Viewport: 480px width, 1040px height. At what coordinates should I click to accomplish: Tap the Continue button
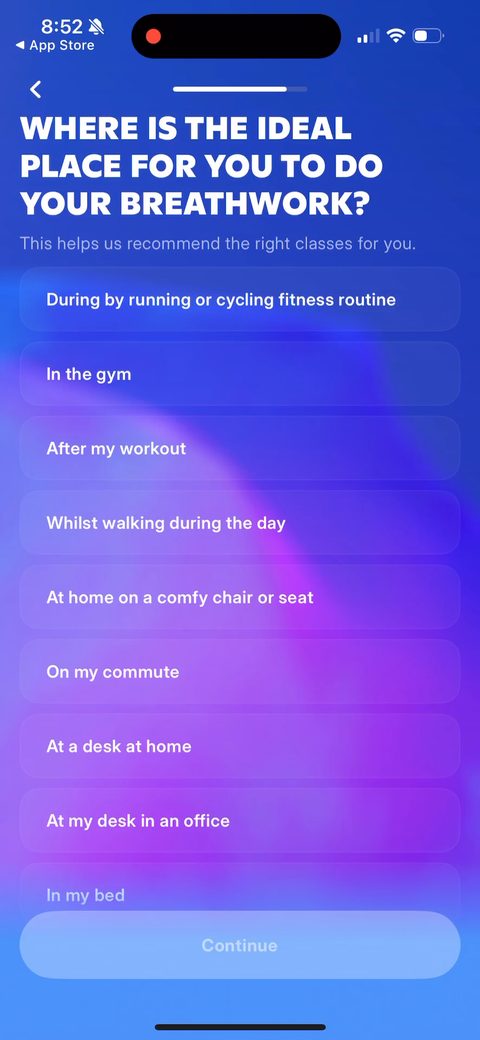(x=239, y=945)
